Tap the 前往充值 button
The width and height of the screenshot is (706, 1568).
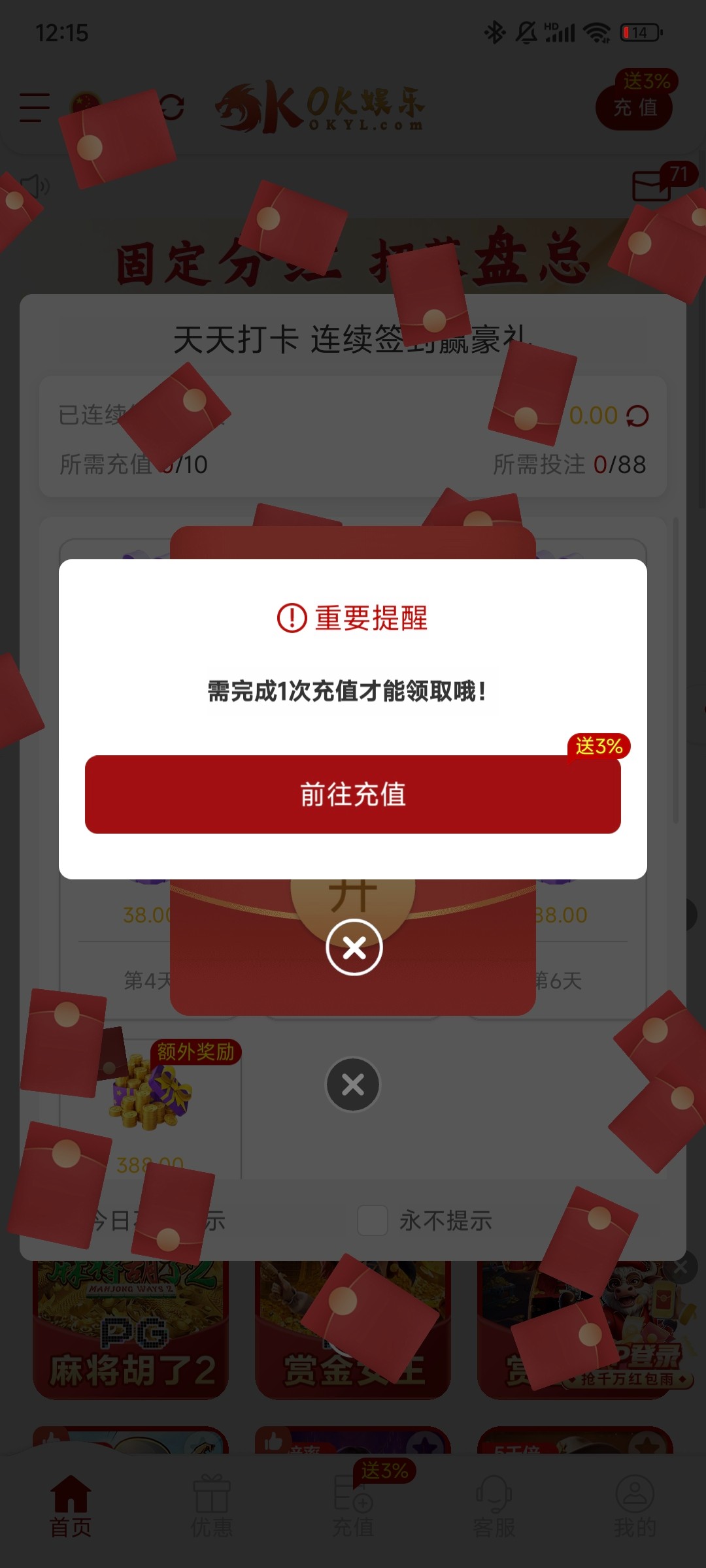click(x=353, y=794)
